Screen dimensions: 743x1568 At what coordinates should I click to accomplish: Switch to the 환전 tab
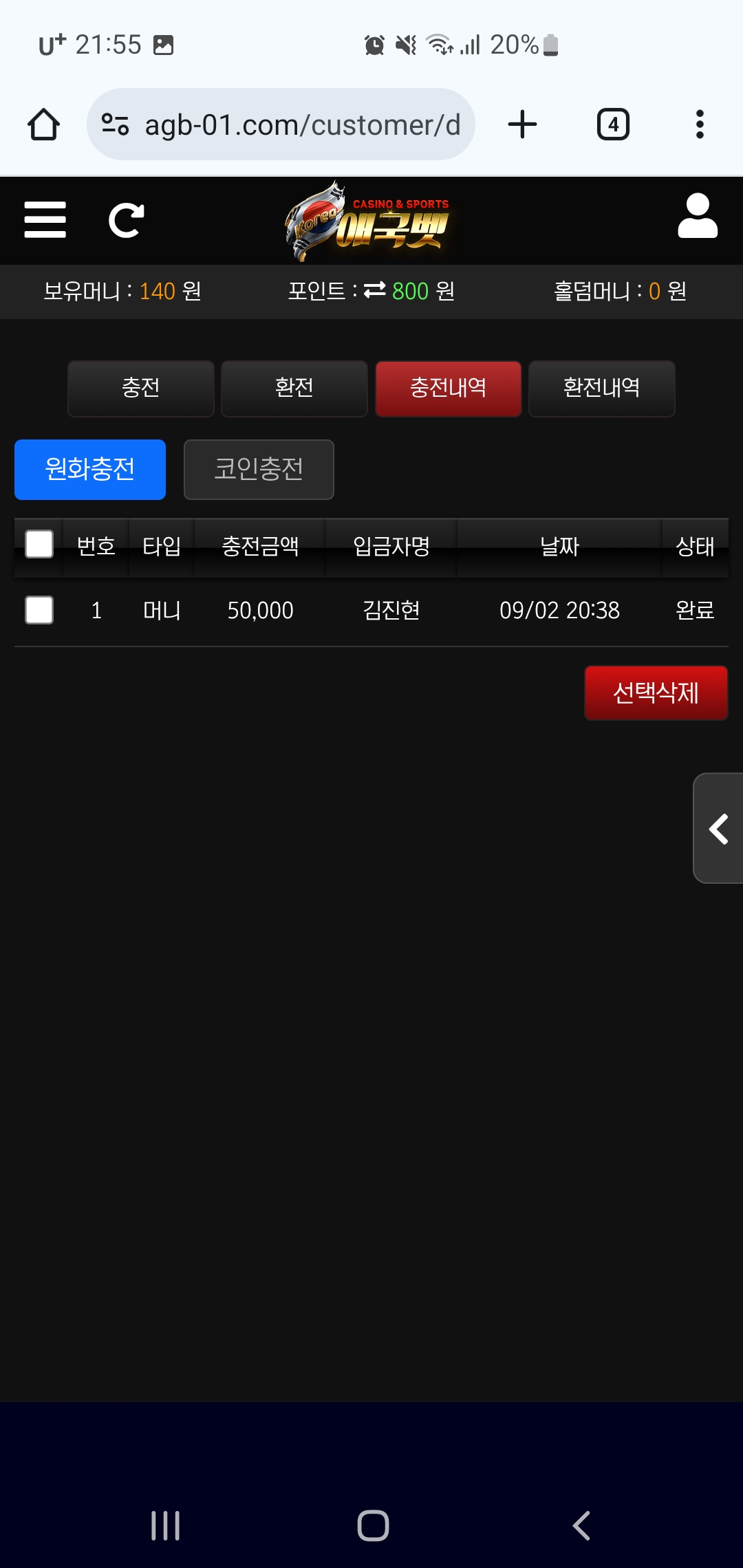click(x=294, y=388)
